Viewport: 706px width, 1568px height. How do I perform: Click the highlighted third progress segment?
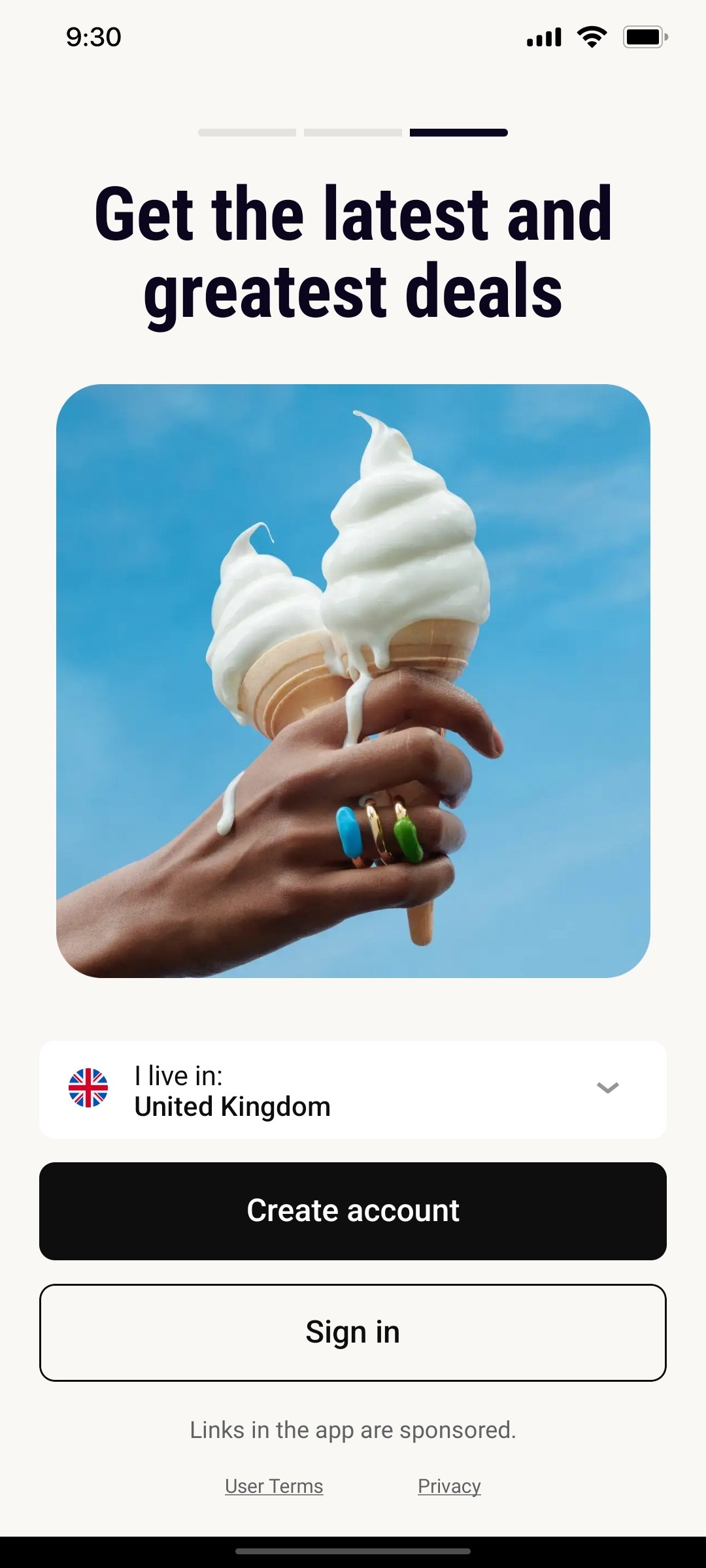coord(459,133)
